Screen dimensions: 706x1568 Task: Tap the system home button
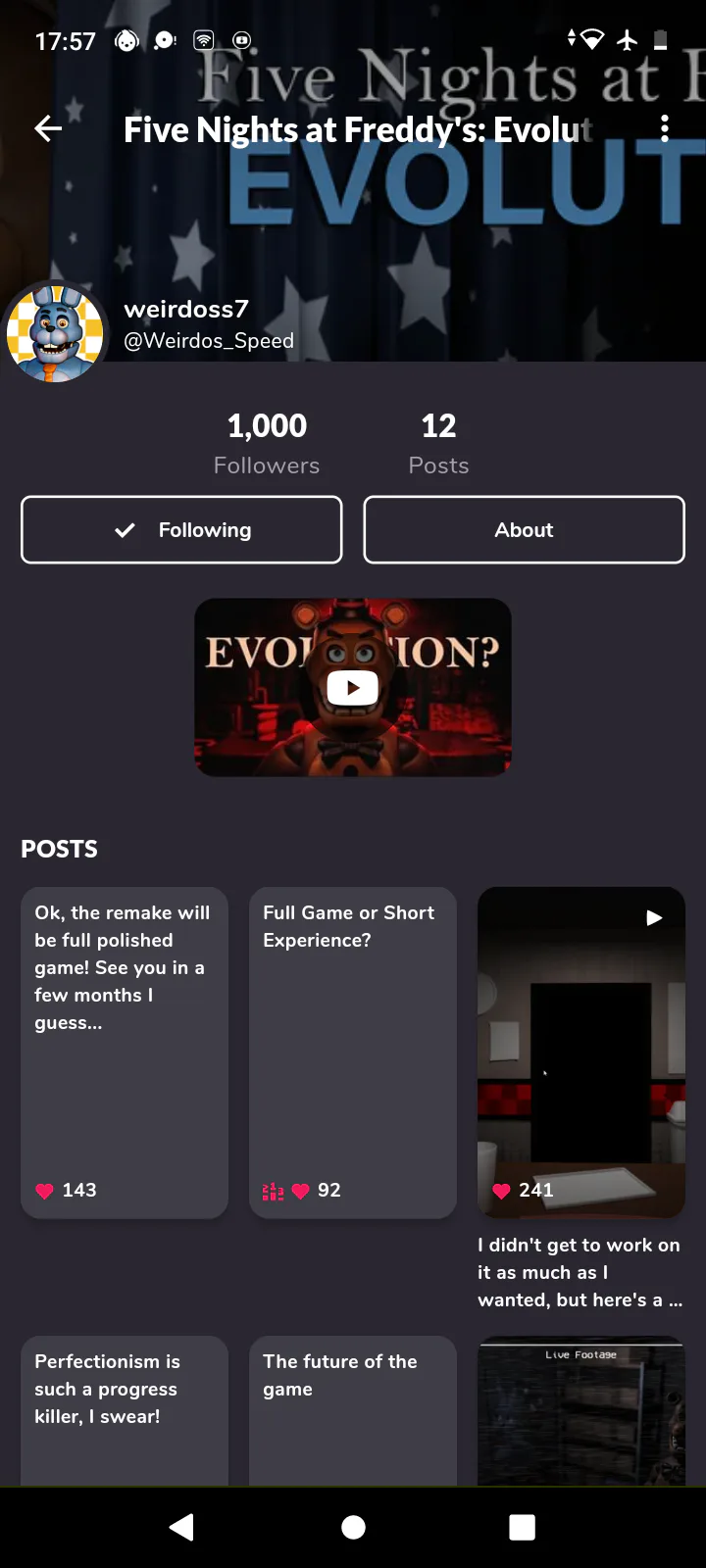tap(353, 1527)
